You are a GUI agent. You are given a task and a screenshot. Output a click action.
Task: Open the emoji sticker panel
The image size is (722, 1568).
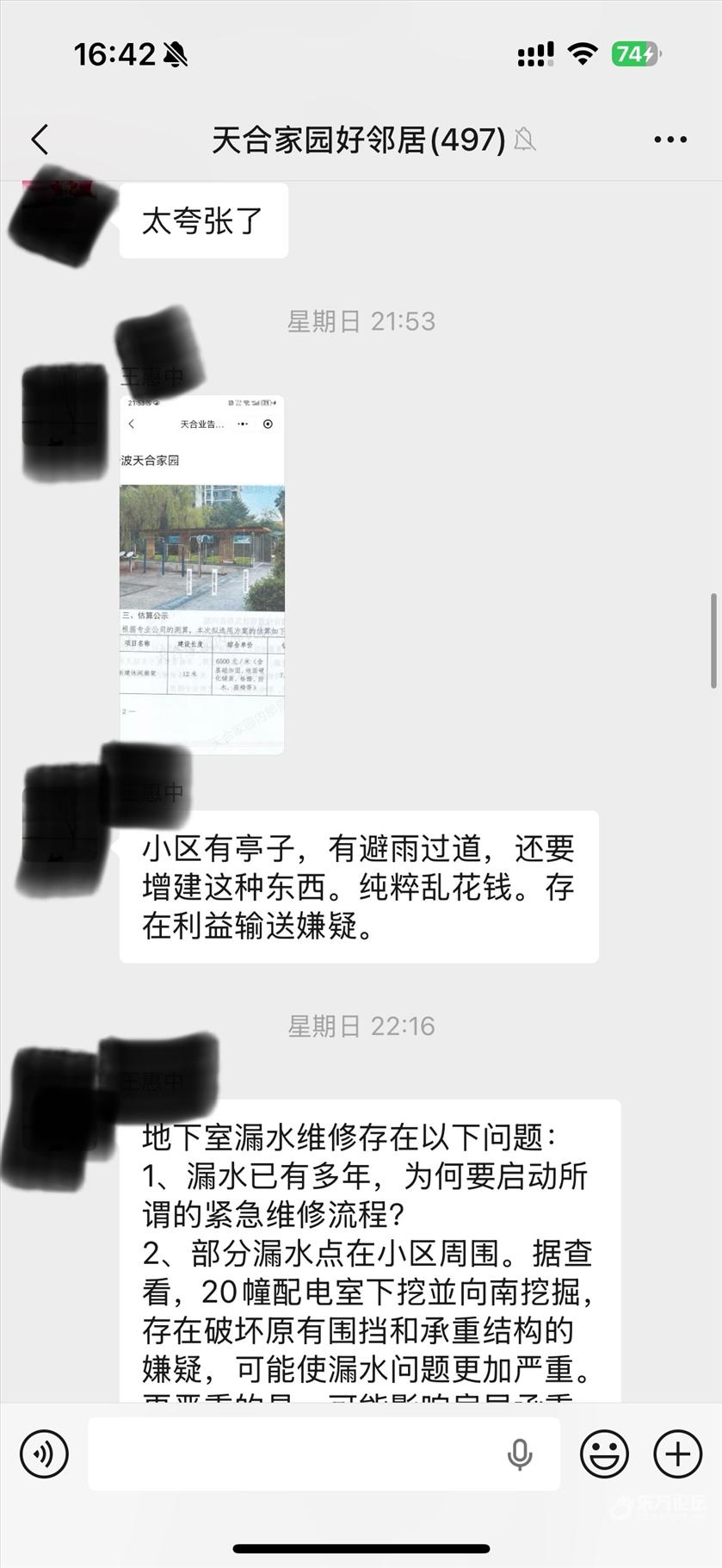pyautogui.click(x=604, y=1453)
